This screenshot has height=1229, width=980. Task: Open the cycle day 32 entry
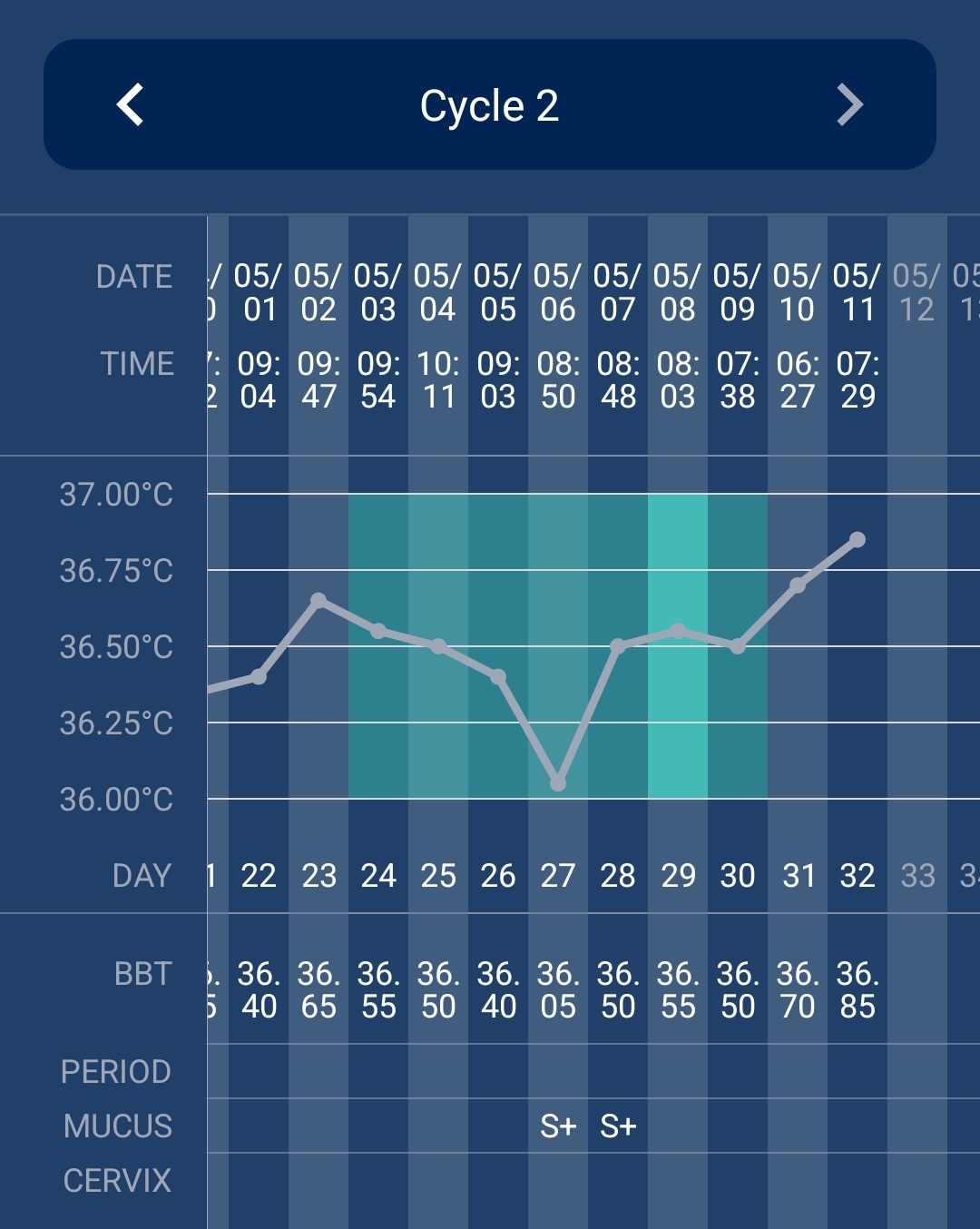(857, 875)
